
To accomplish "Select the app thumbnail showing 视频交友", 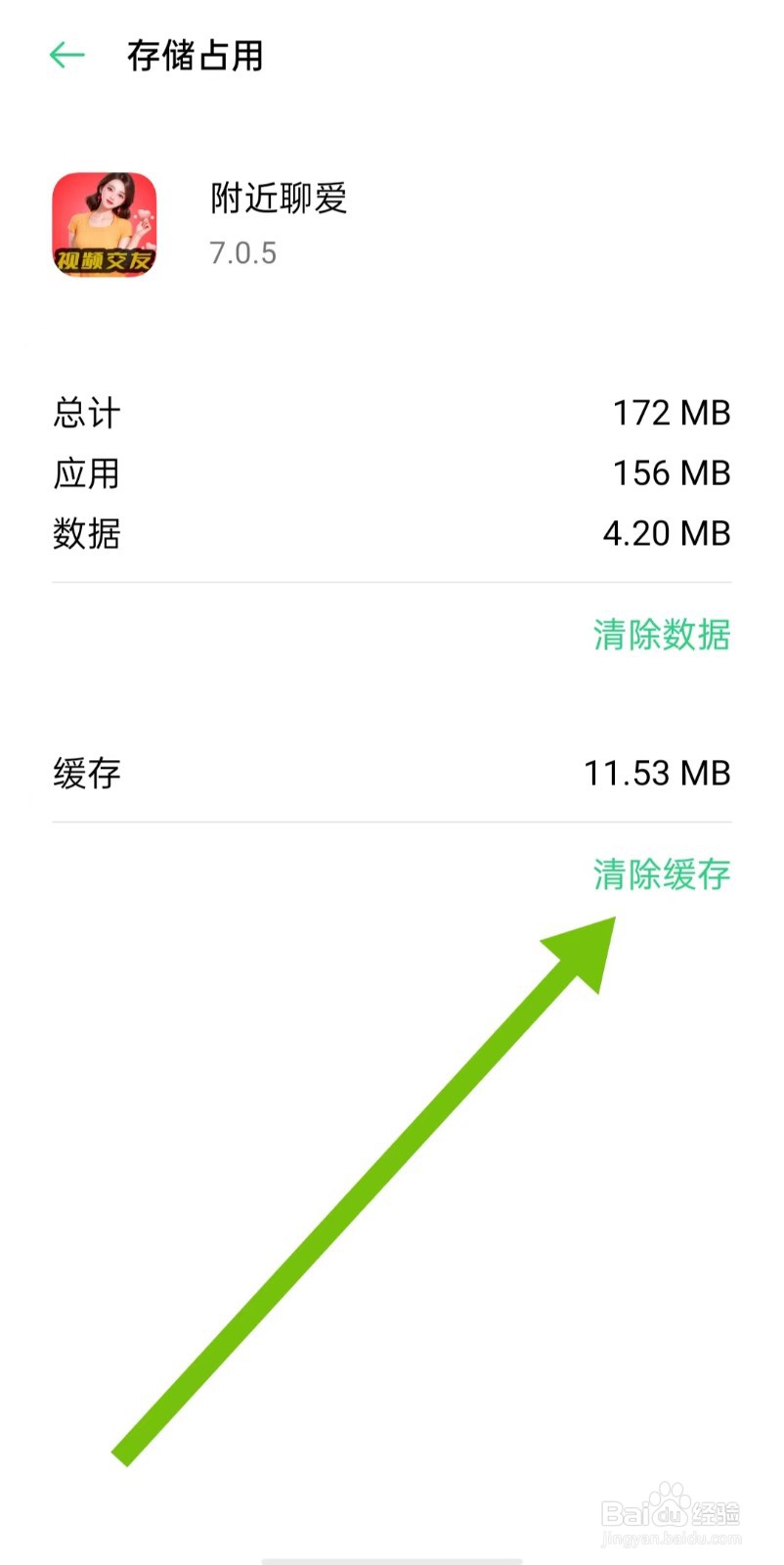I will 106,226.
